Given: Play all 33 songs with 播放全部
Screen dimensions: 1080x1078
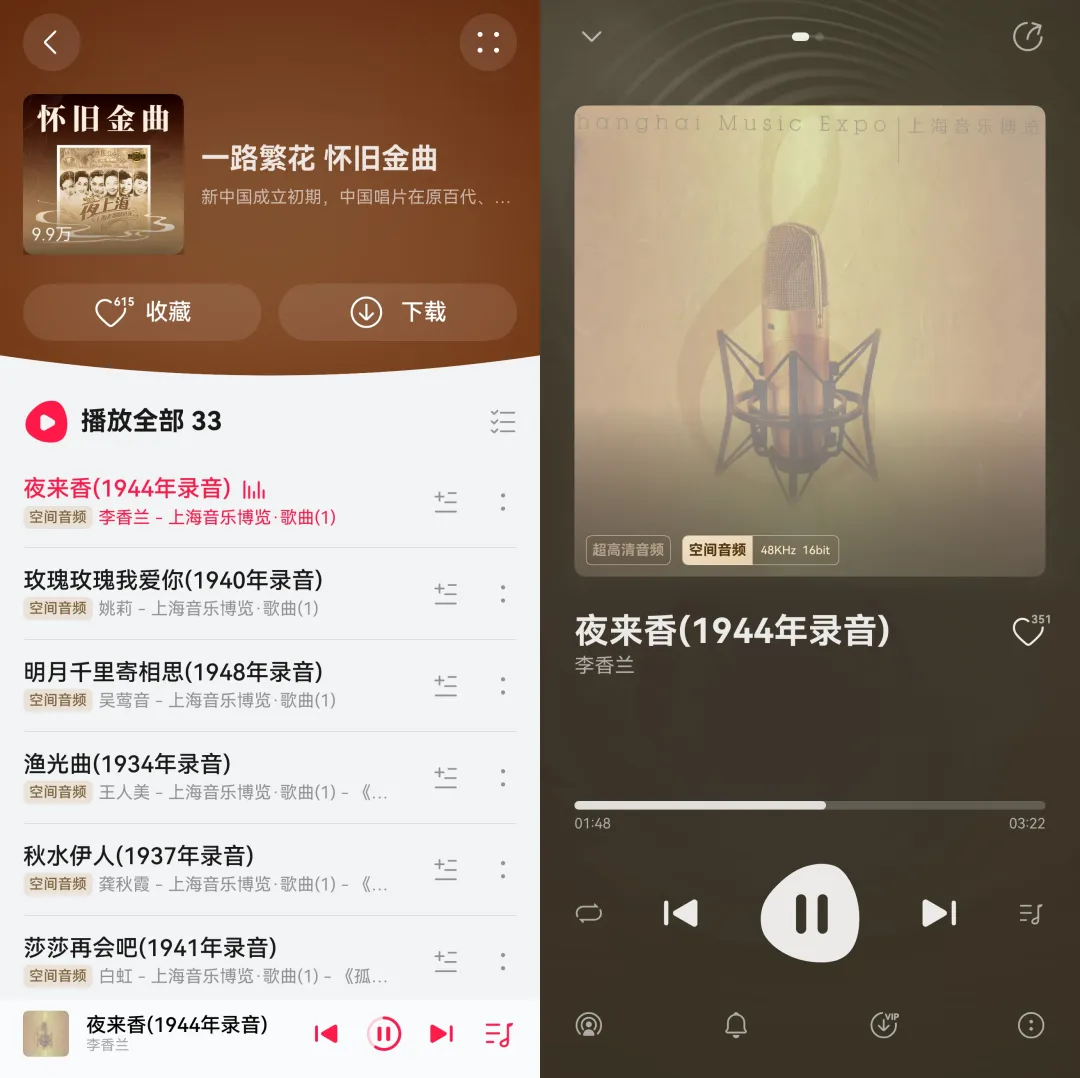Looking at the screenshot, I should click(x=124, y=421).
